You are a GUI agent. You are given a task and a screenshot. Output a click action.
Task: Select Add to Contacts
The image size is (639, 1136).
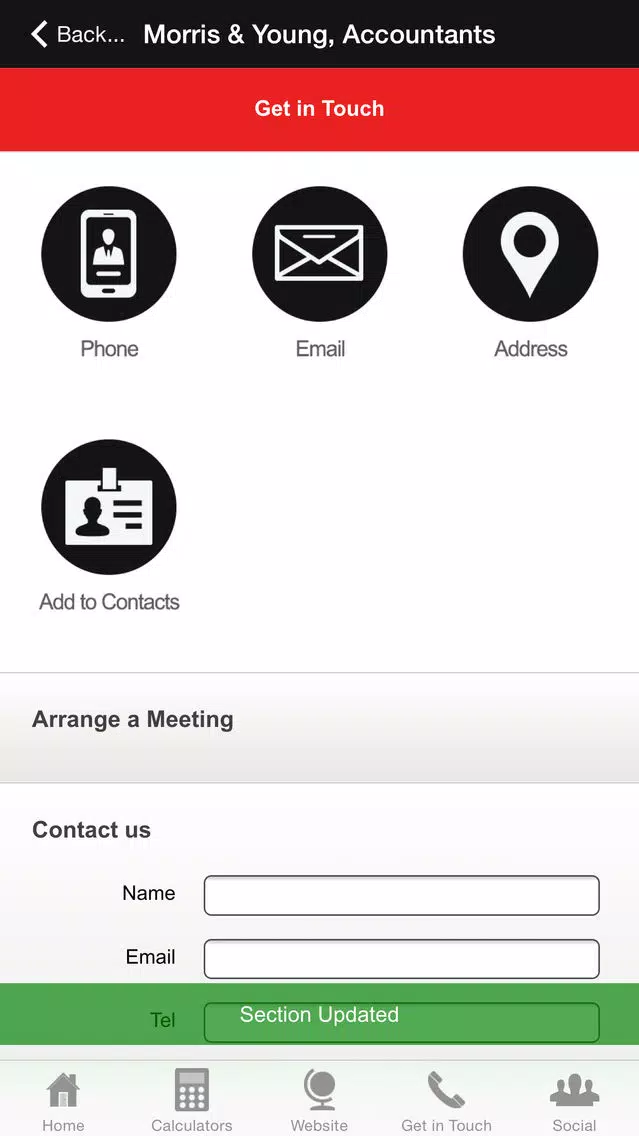[x=109, y=506]
